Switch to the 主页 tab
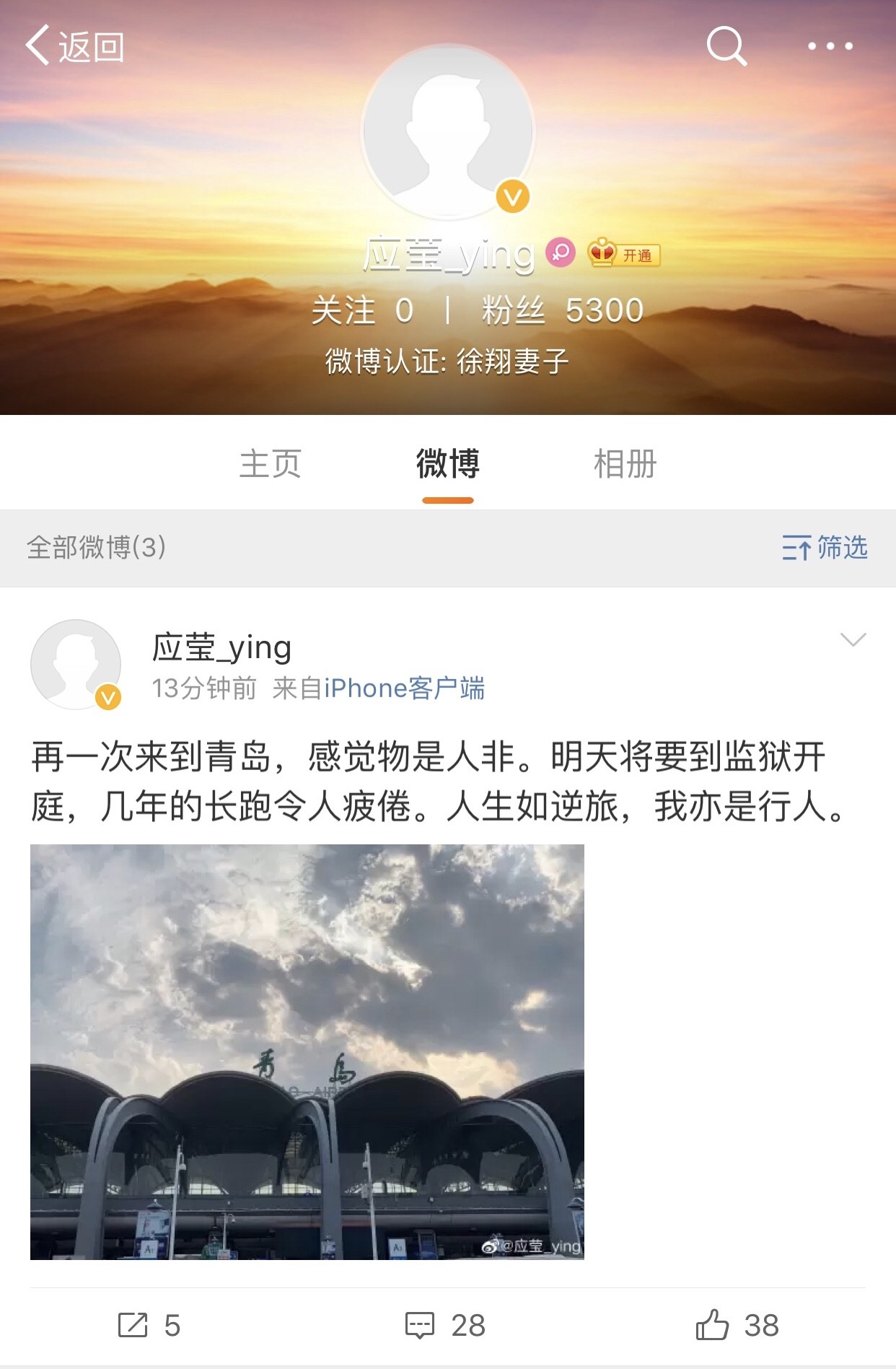Screen dimensions: 896x1369 point(271,464)
